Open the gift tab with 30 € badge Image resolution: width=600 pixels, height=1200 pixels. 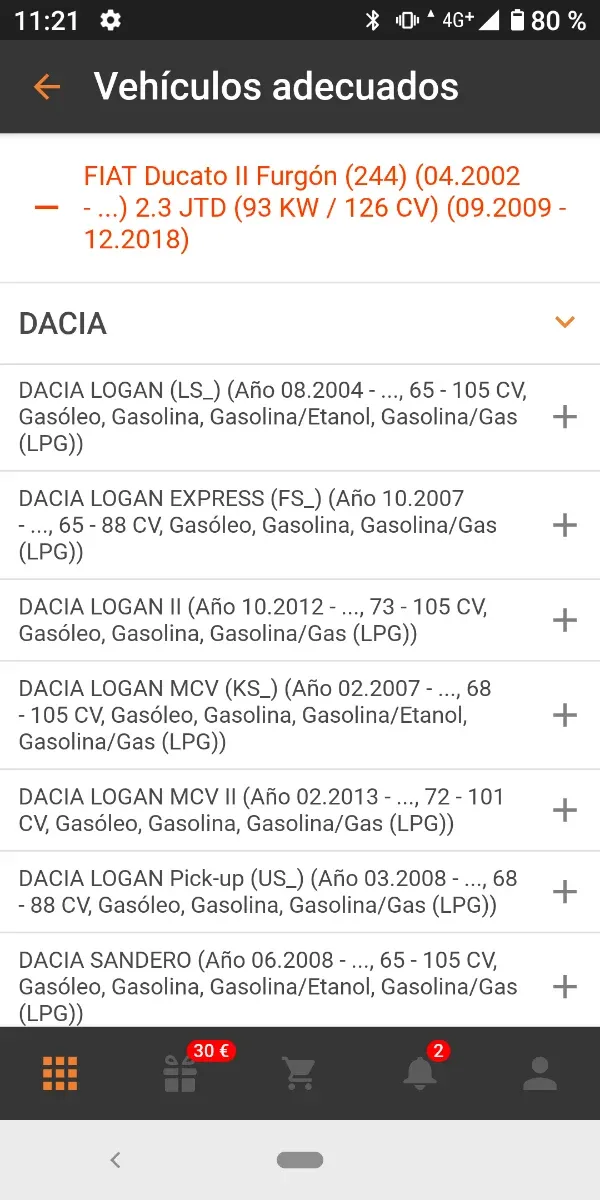(181, 1073)
